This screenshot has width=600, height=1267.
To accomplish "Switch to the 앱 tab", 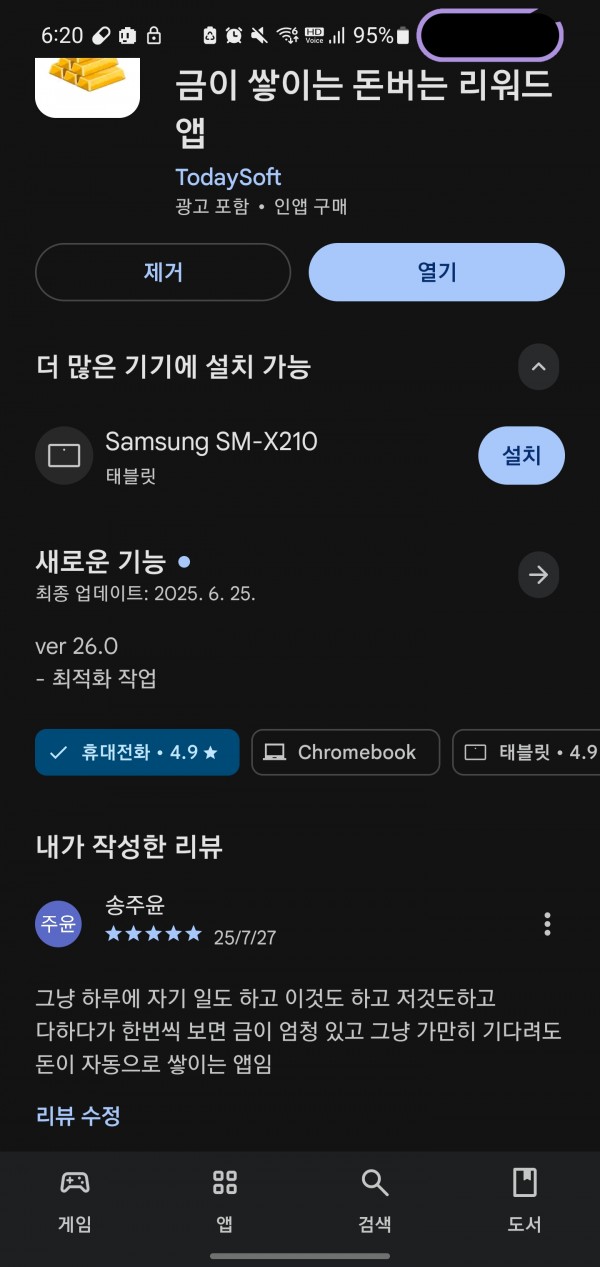I will [225, 1200].
